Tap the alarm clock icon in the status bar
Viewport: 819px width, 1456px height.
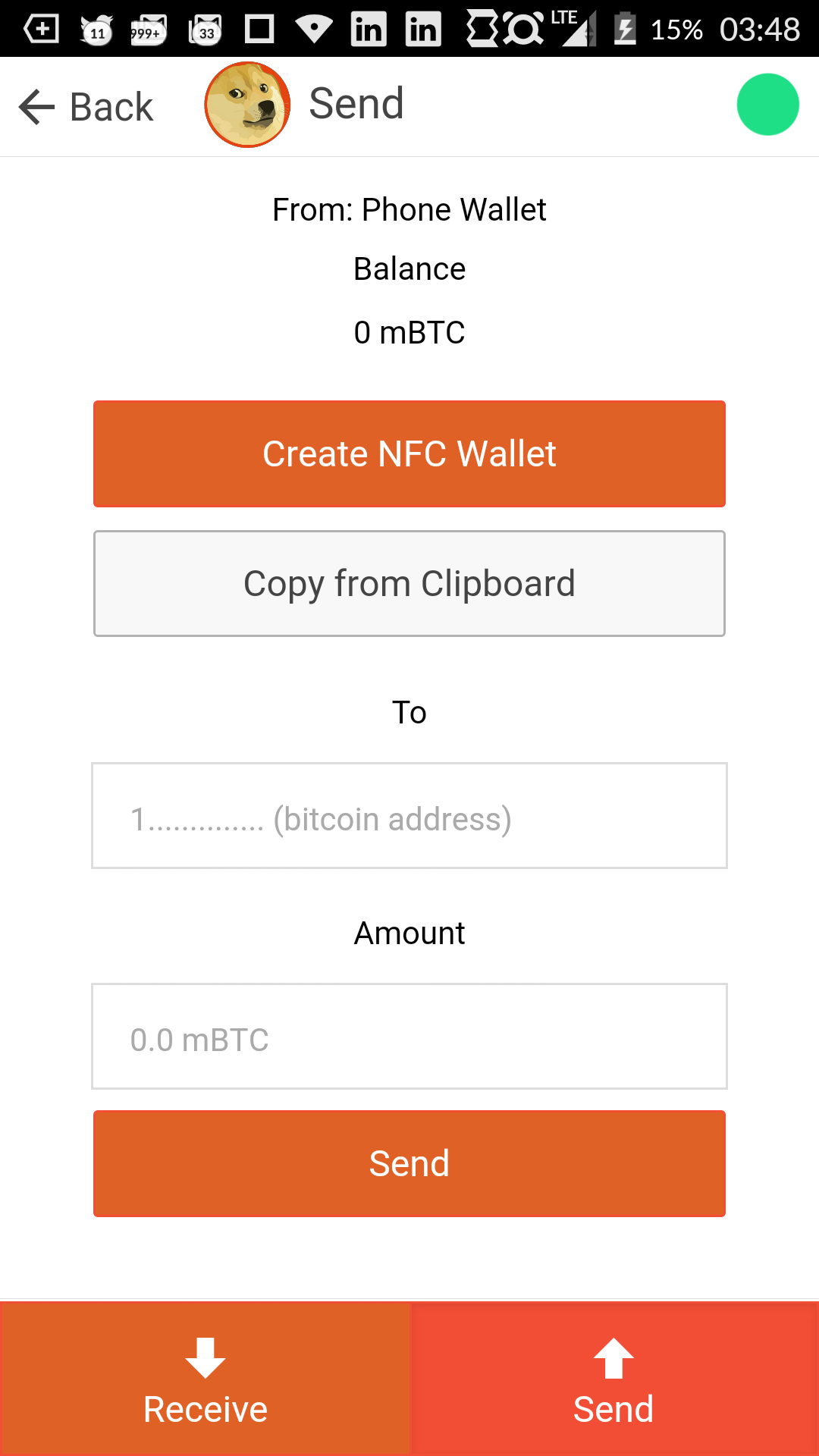click(523, 30)
